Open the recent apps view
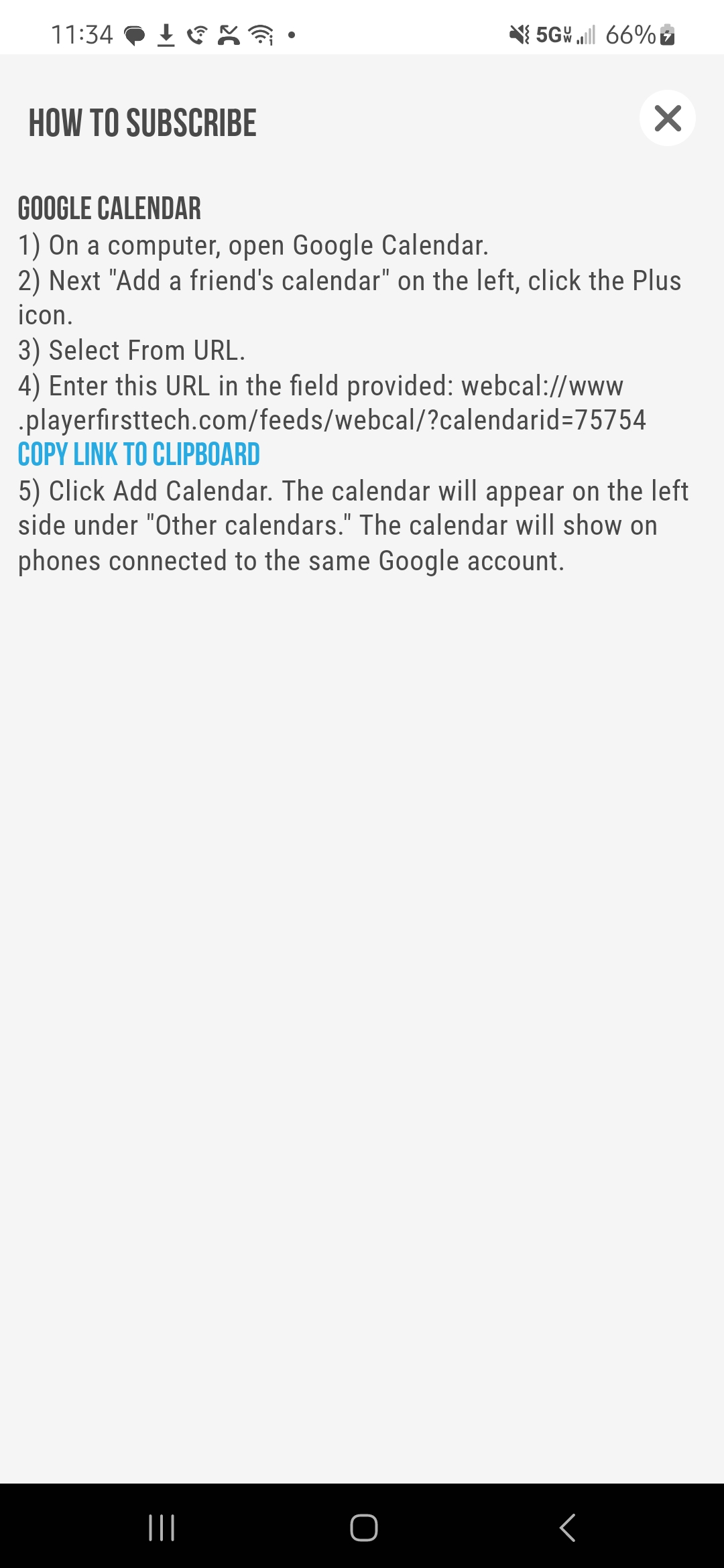 pos(162,1528)
